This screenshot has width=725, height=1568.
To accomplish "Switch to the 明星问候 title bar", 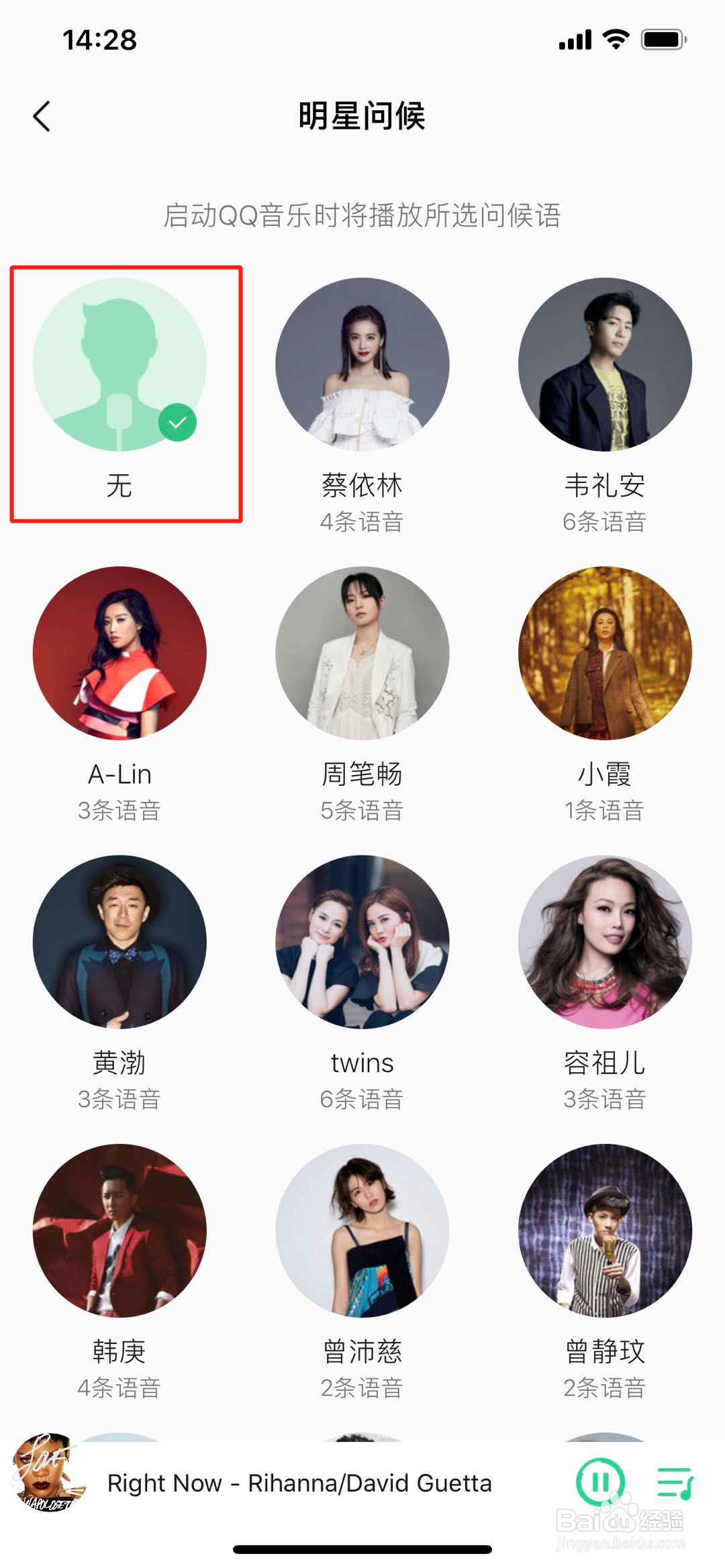I will tap(362, 114).
